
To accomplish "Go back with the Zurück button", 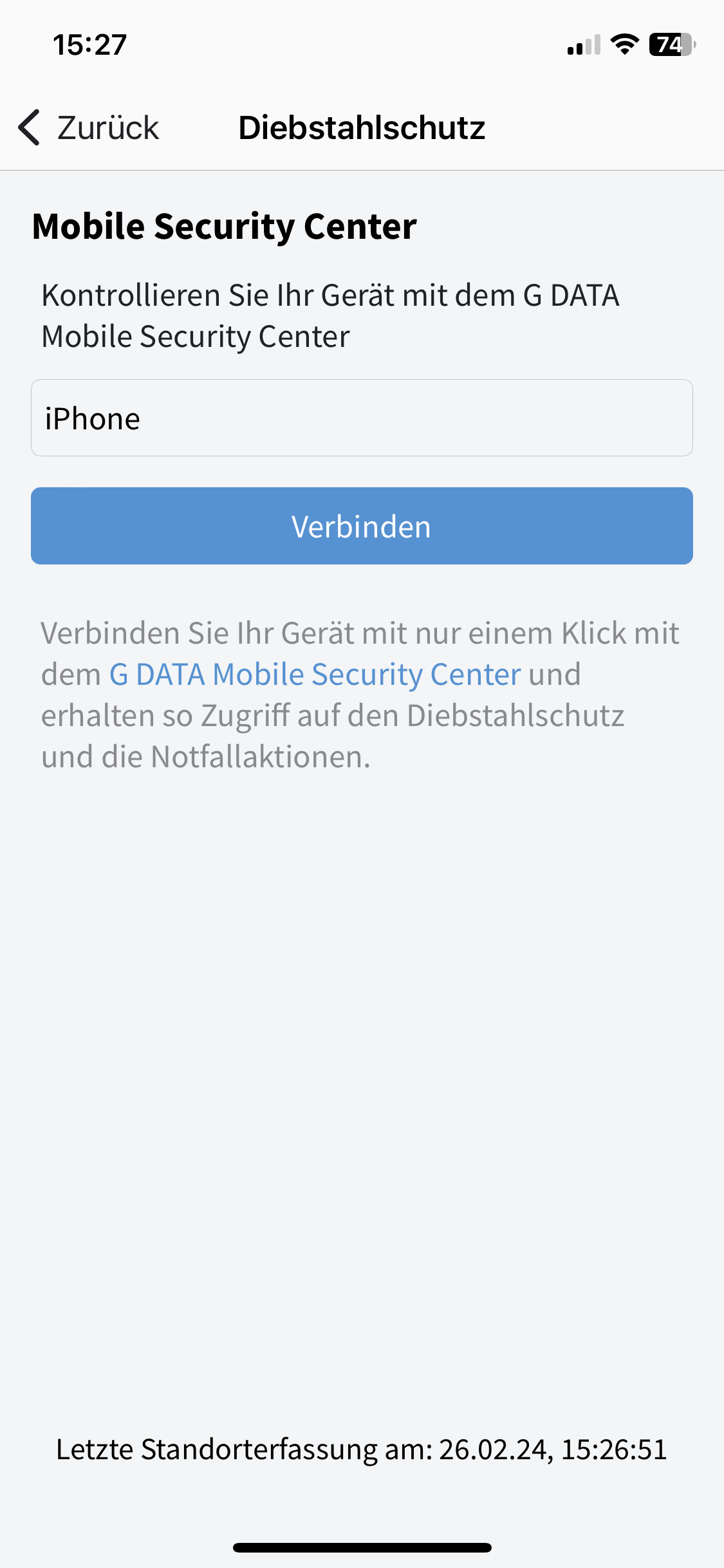I will (89, 127).
